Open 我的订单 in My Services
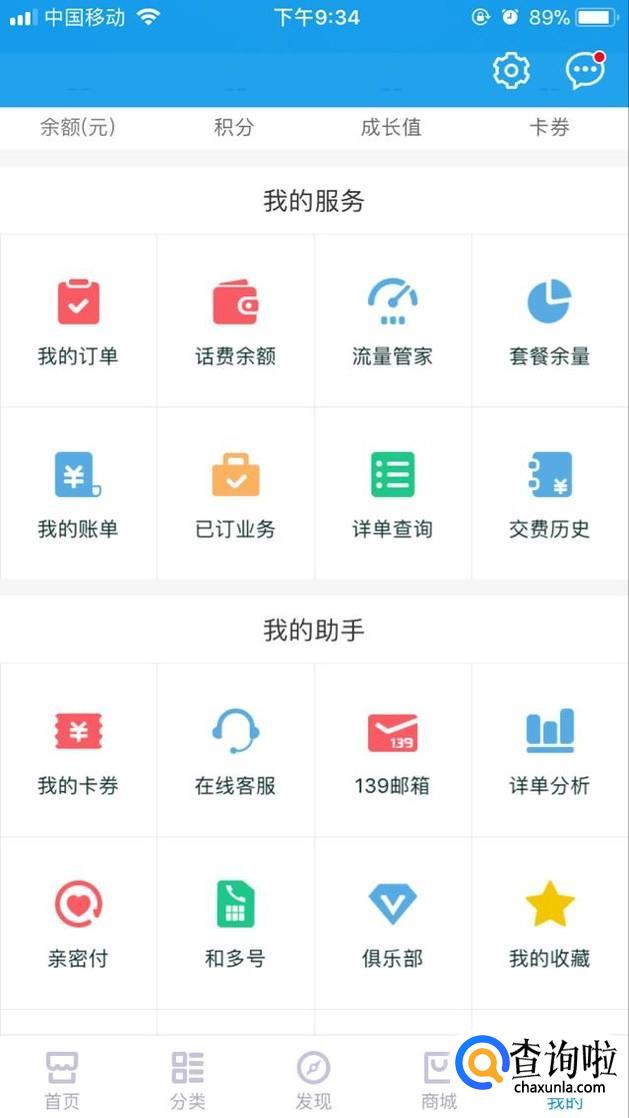 [x=78, y=321]
